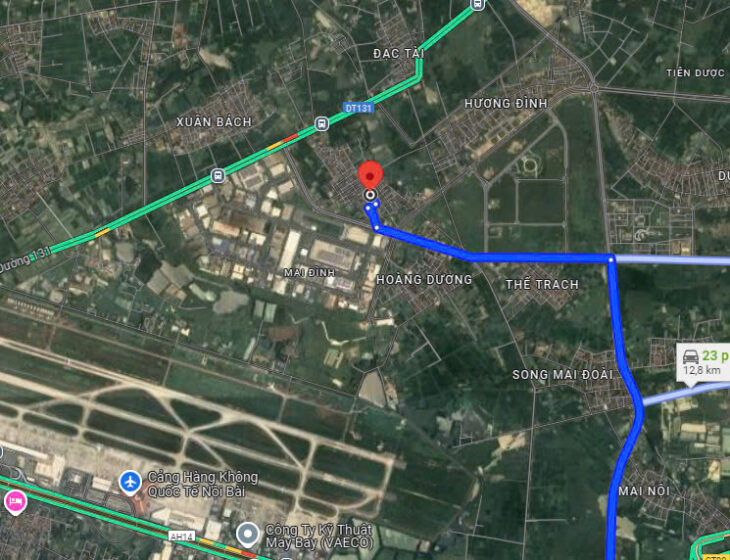This screenshot has height=560, width=730.
Task: Open Cảng Hàng Không Quốc Tế Nội Bài airport marker
Action: [x=130, y=482]
